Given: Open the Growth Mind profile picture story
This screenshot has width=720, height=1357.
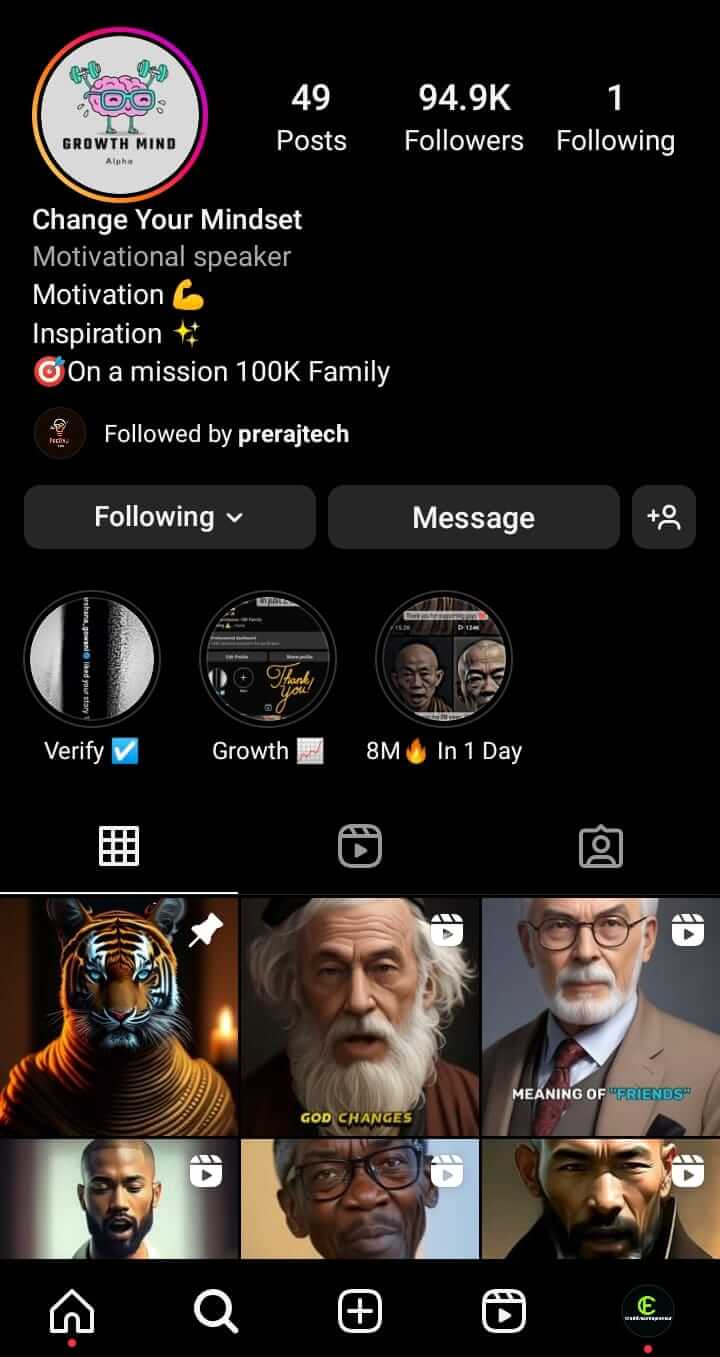Looking at the screenshot, I should pyautogui.click(x=119, y=118).
